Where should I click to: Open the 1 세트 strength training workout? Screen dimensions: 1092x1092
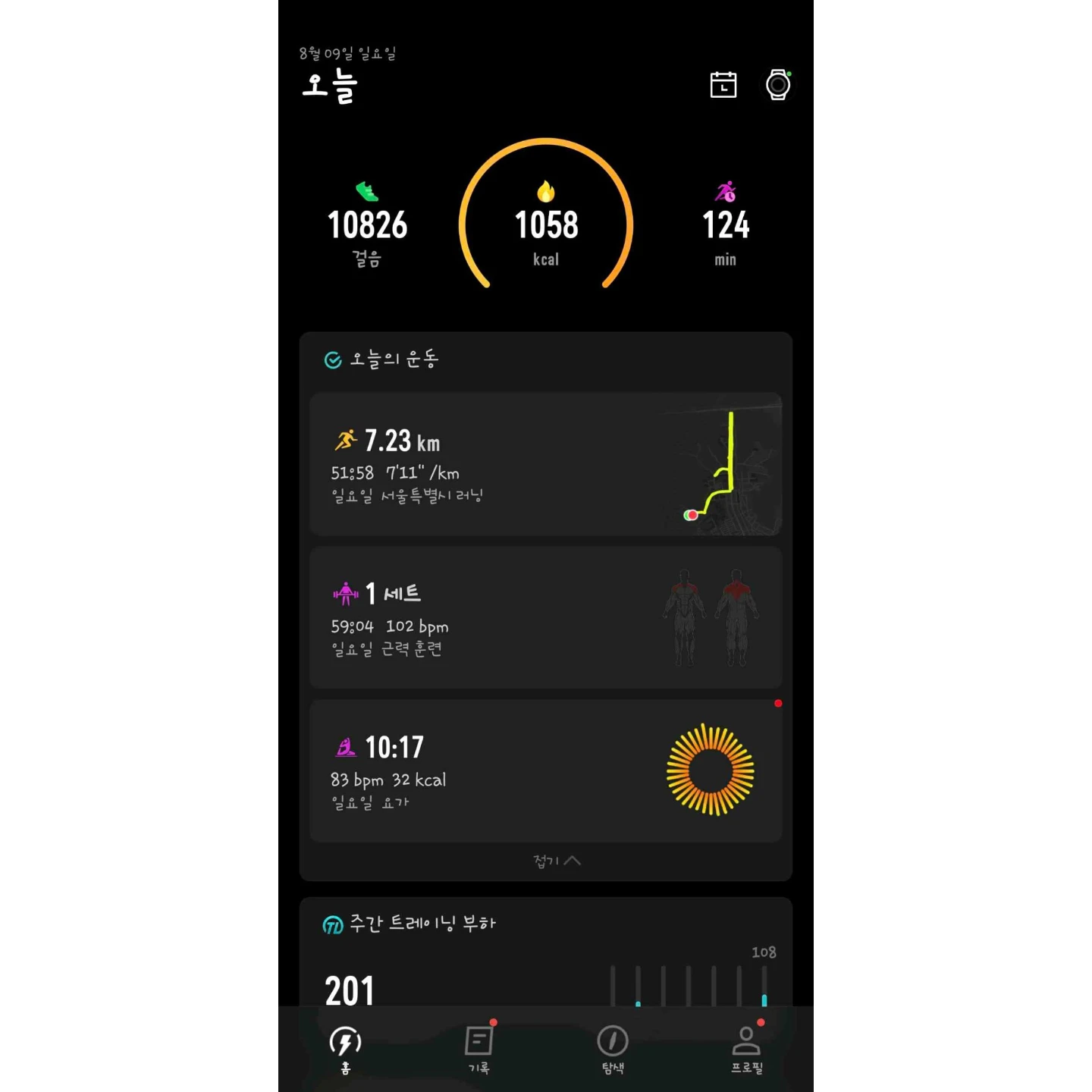point(546,617)
